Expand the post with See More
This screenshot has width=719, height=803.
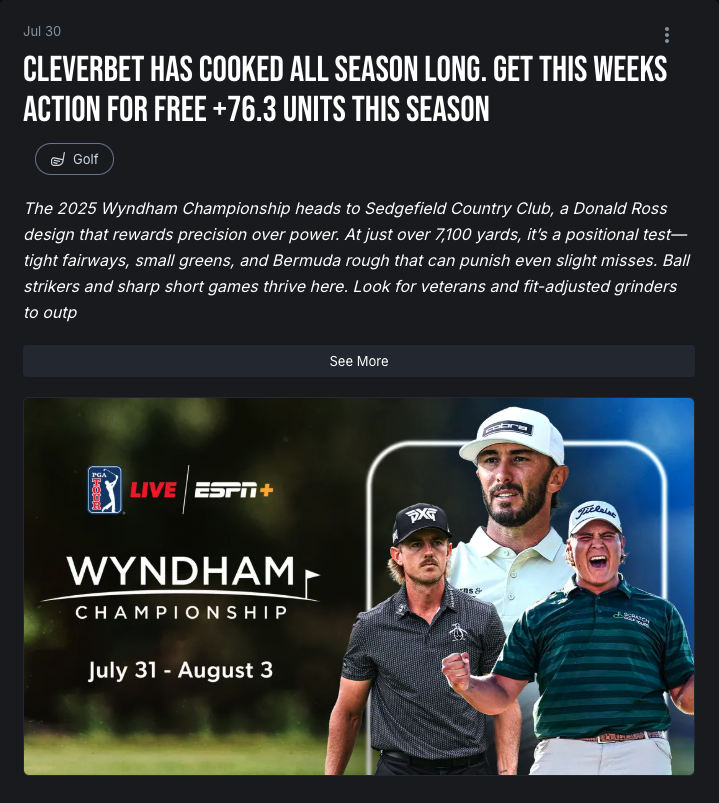[x=359, y=361]
